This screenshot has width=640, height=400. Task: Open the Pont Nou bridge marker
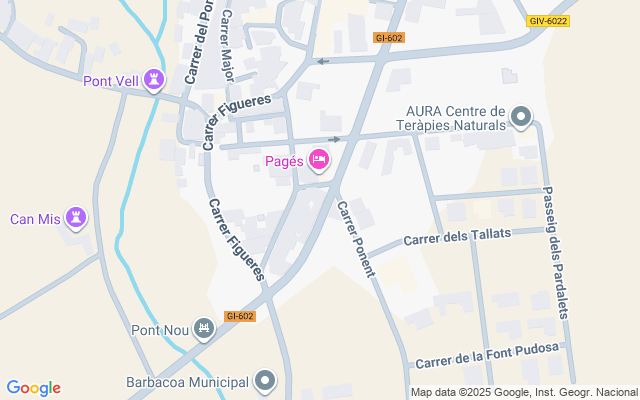[x=204, y=329]
